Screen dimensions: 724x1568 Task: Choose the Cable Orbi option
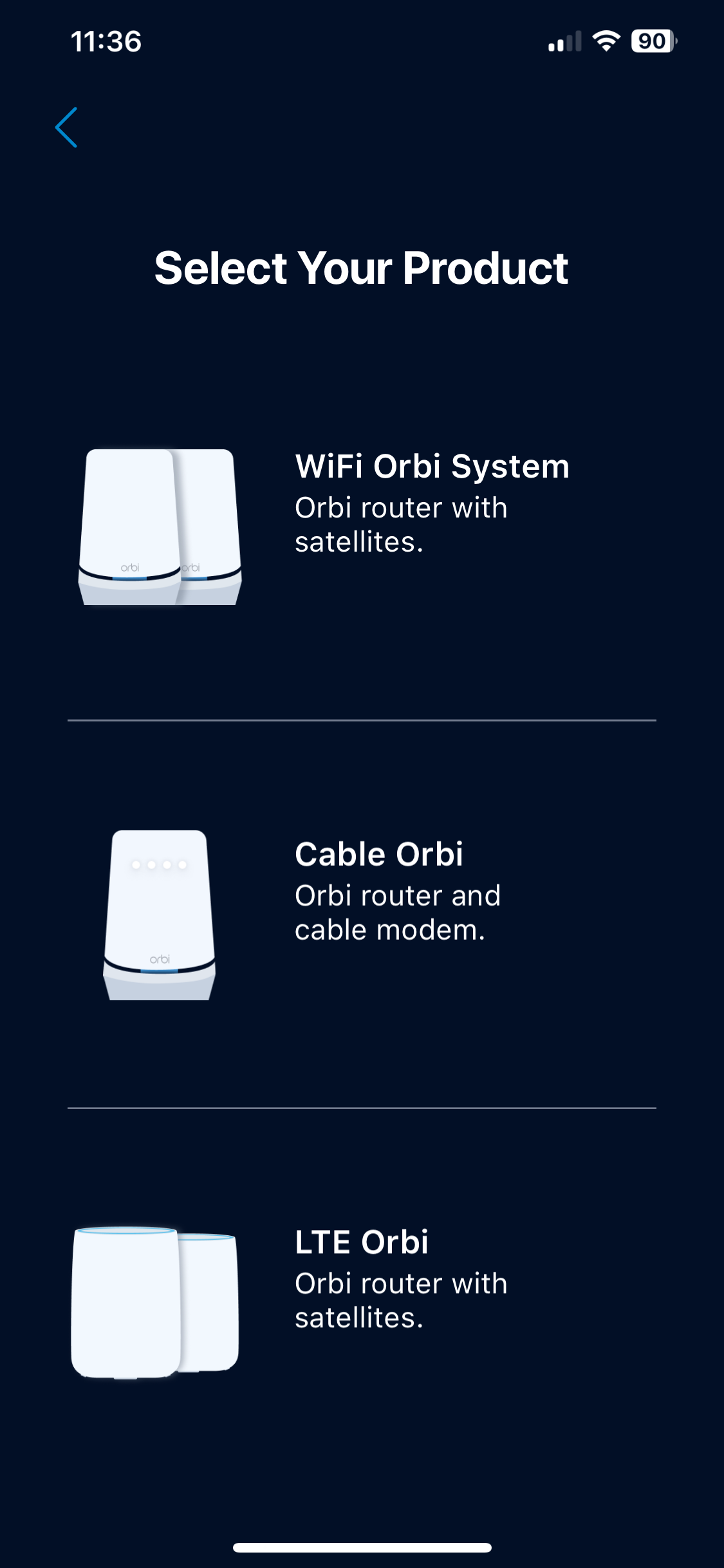[x=360, y=914]
